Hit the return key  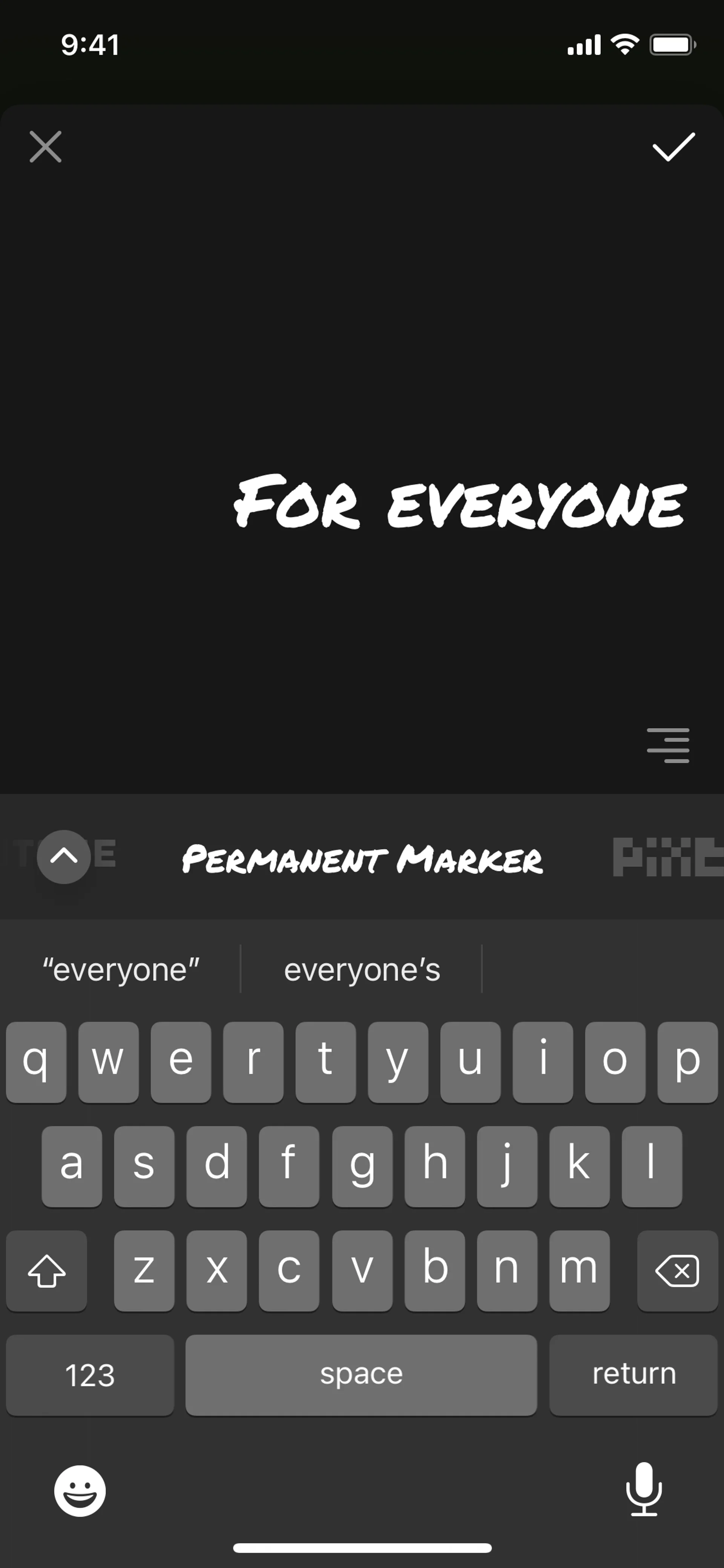click(x=633, y=1374)
